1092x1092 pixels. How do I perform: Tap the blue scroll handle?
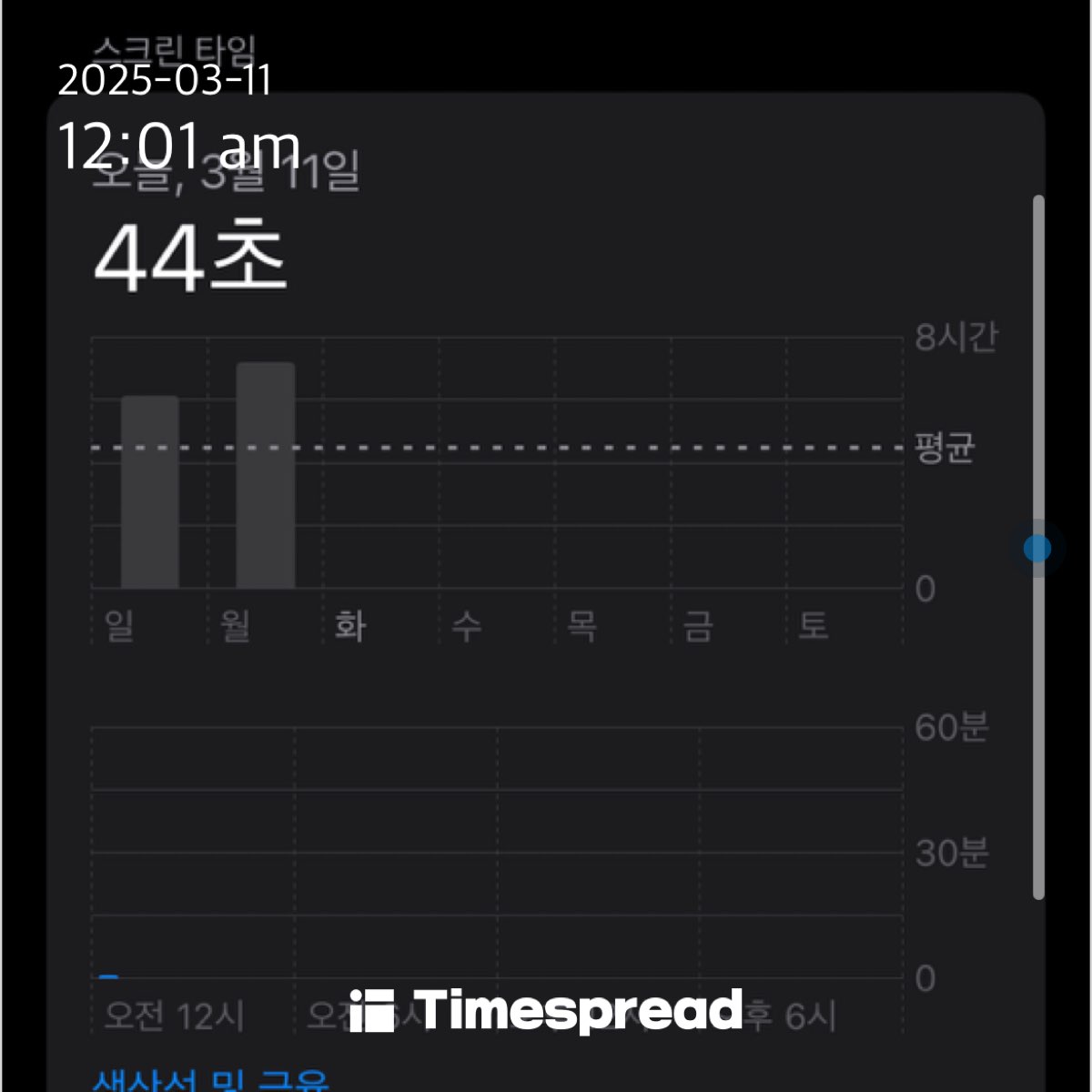(x=1036, y=548)
